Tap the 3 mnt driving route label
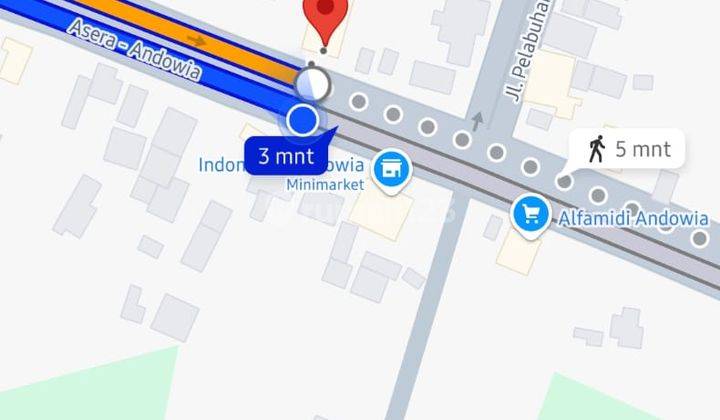The image size is (720, 420). click(286, 156)
